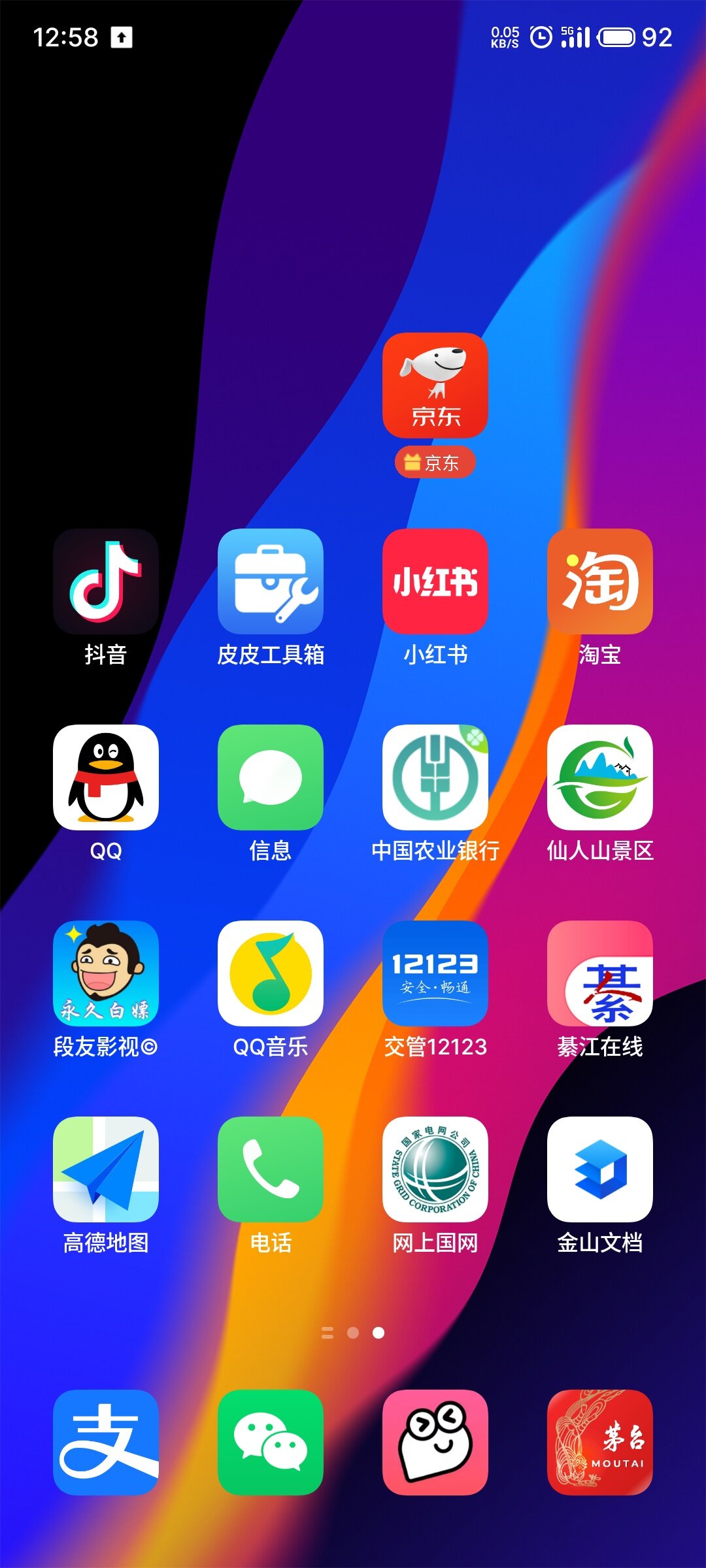706x1568 pixels.
Task: Open WeChat from the dock
Action: [271, 1443]
